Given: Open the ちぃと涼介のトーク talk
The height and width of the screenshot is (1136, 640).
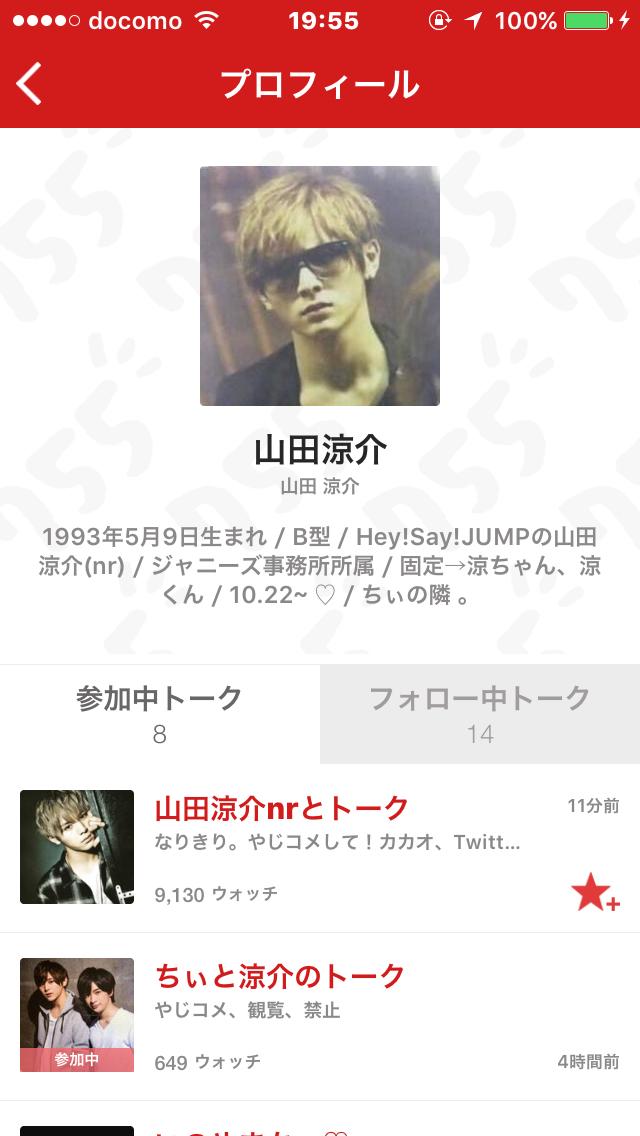Looking at the screenshot, I should click(280, 976).
